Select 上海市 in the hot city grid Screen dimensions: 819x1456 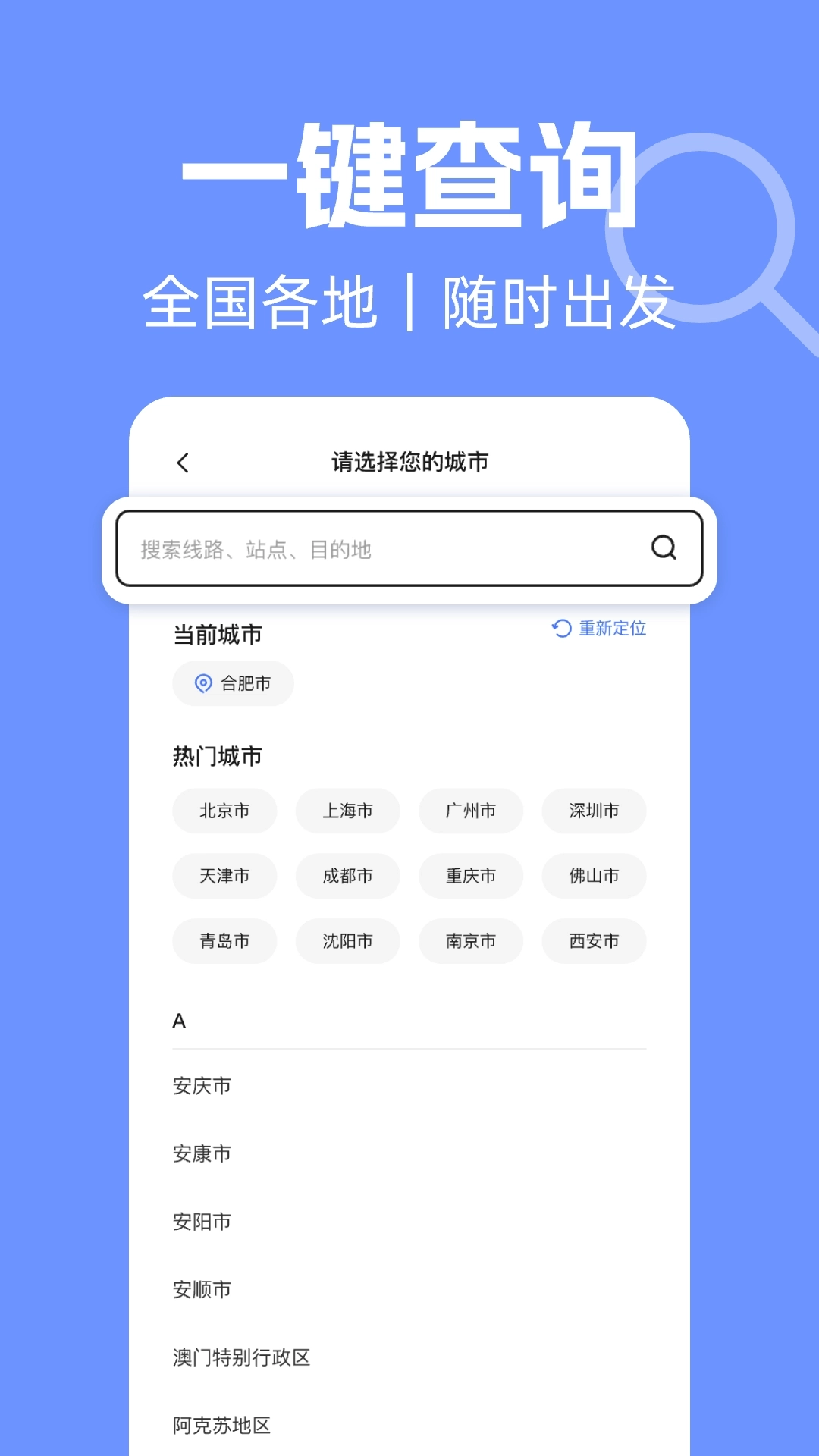tap(347, 811)
